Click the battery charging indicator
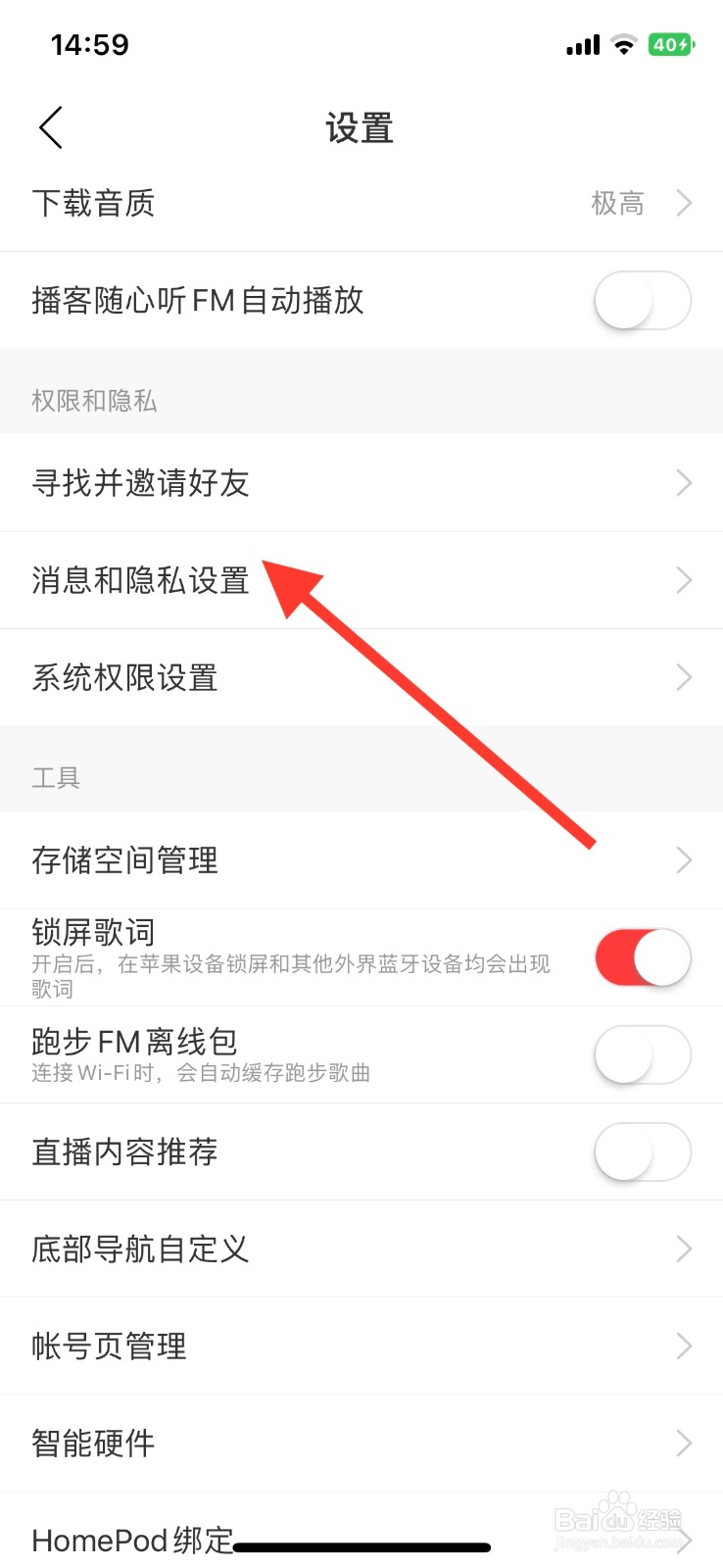 (670, 43)
